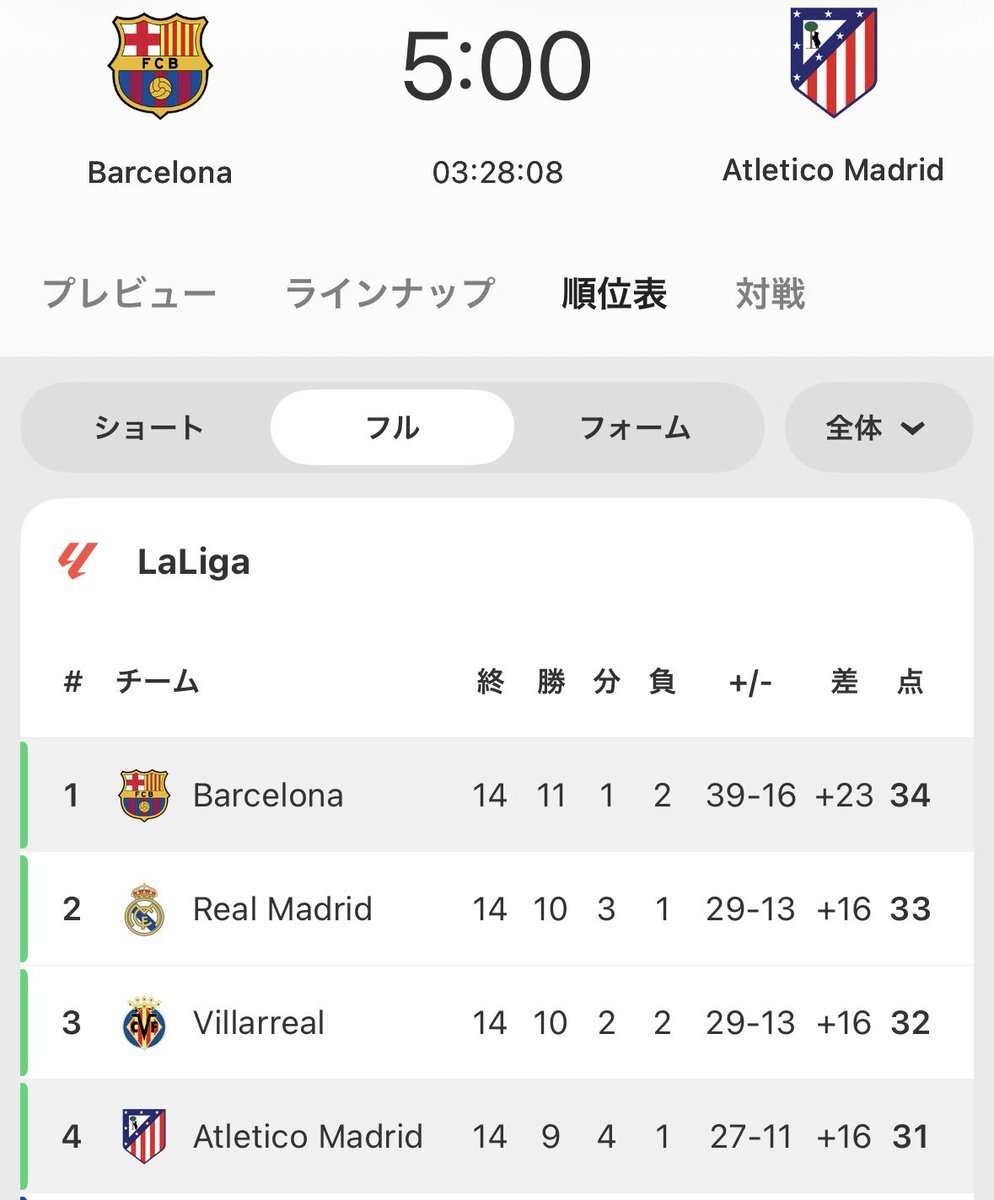The width and height of the screenshot is (994, 1200).
Task: Open the Barcelona crest in match header
Action: click(160, 66)
